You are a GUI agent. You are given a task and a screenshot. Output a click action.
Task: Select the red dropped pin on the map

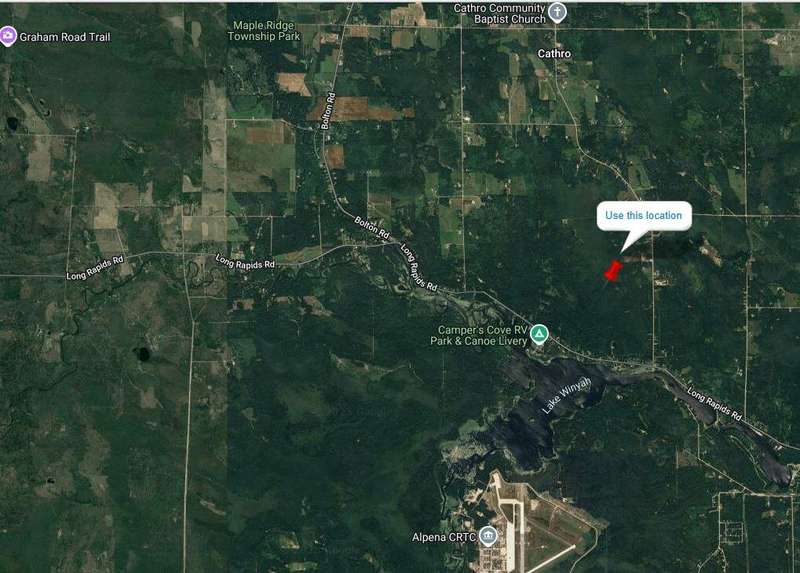click(613, 270)
